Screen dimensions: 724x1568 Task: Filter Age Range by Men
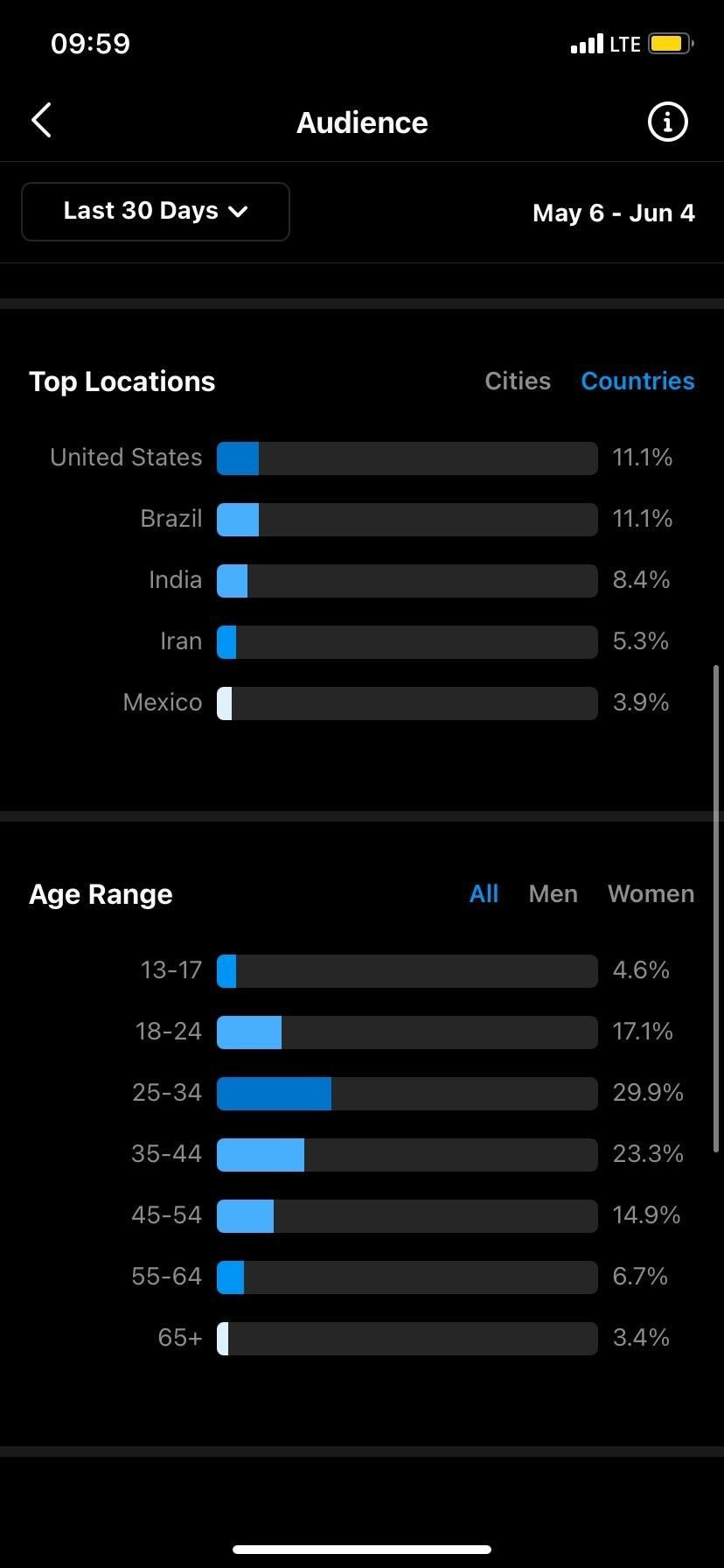[553, 894]
